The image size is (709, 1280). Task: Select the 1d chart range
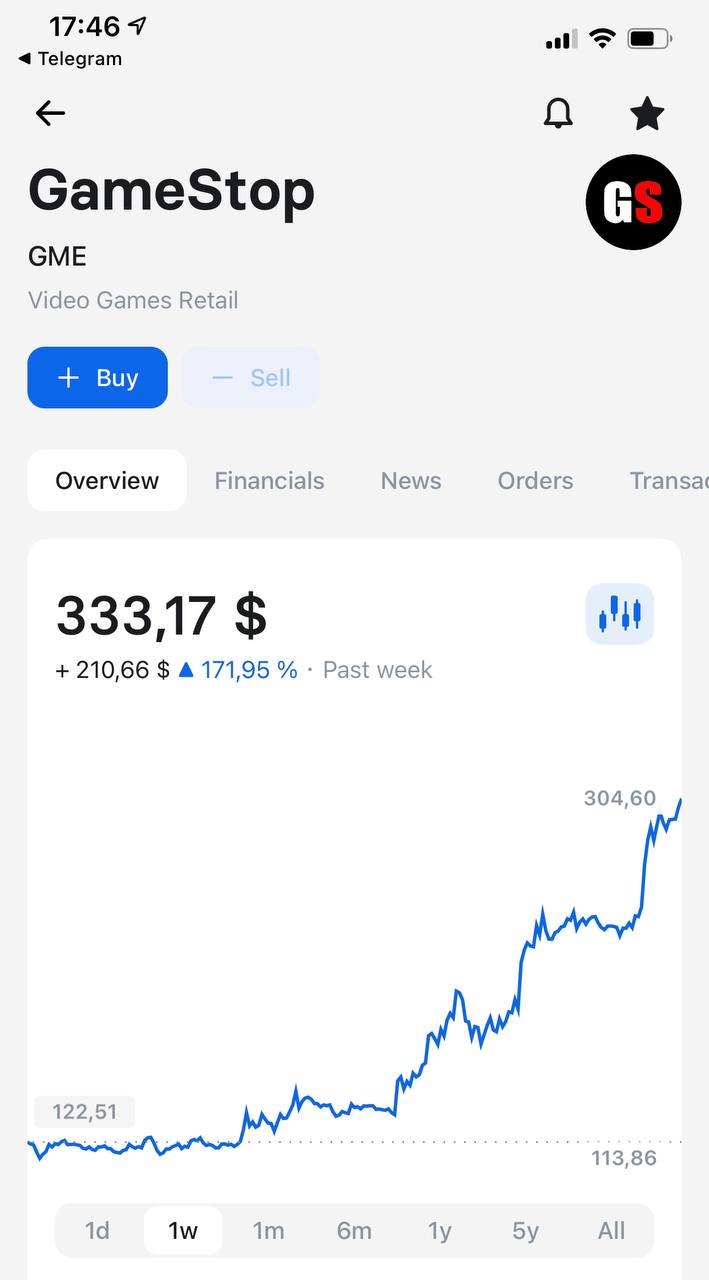point(97,1230)
